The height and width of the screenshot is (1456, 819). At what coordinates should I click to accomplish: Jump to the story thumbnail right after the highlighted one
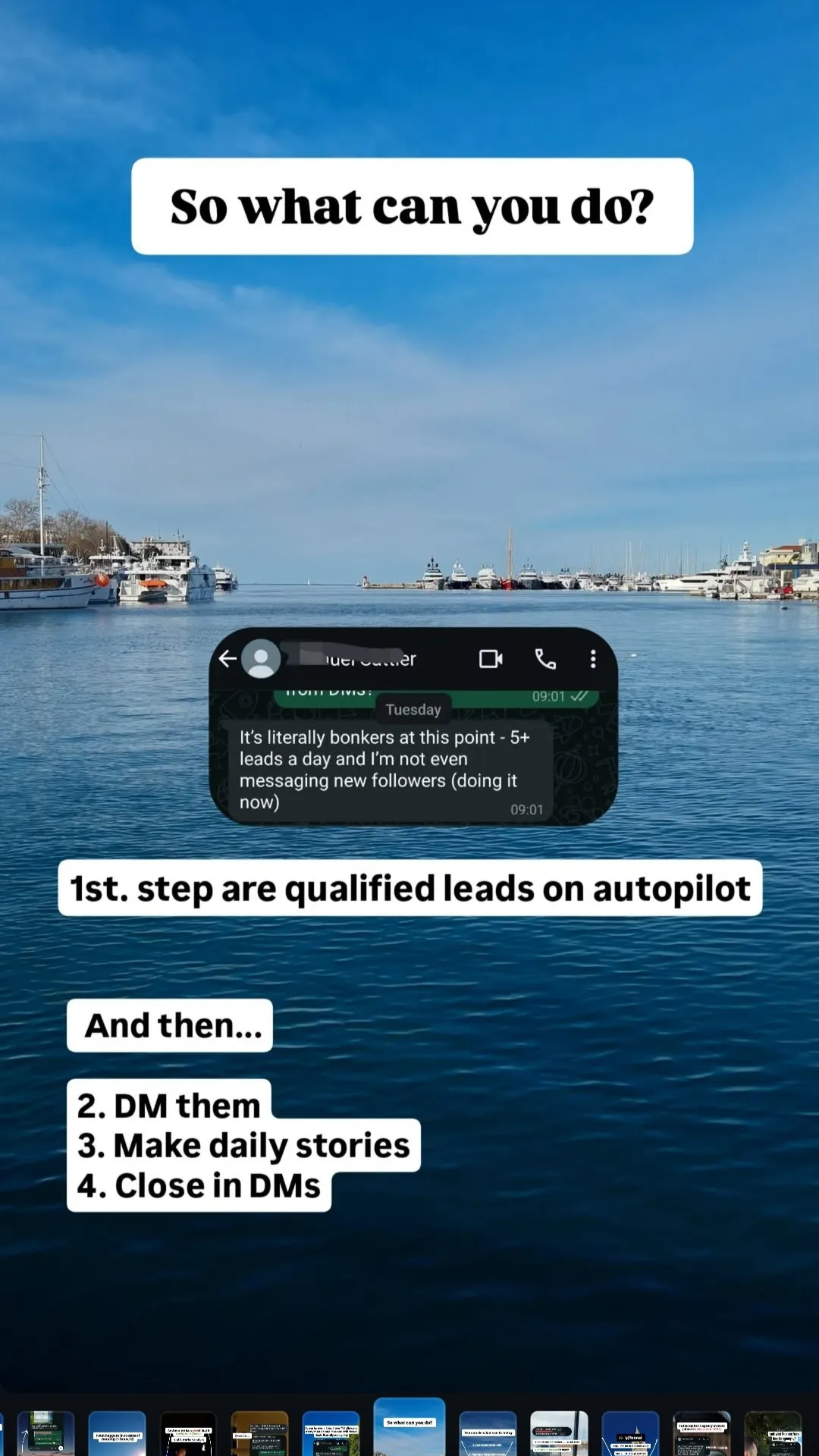(x=488, y=1433)
